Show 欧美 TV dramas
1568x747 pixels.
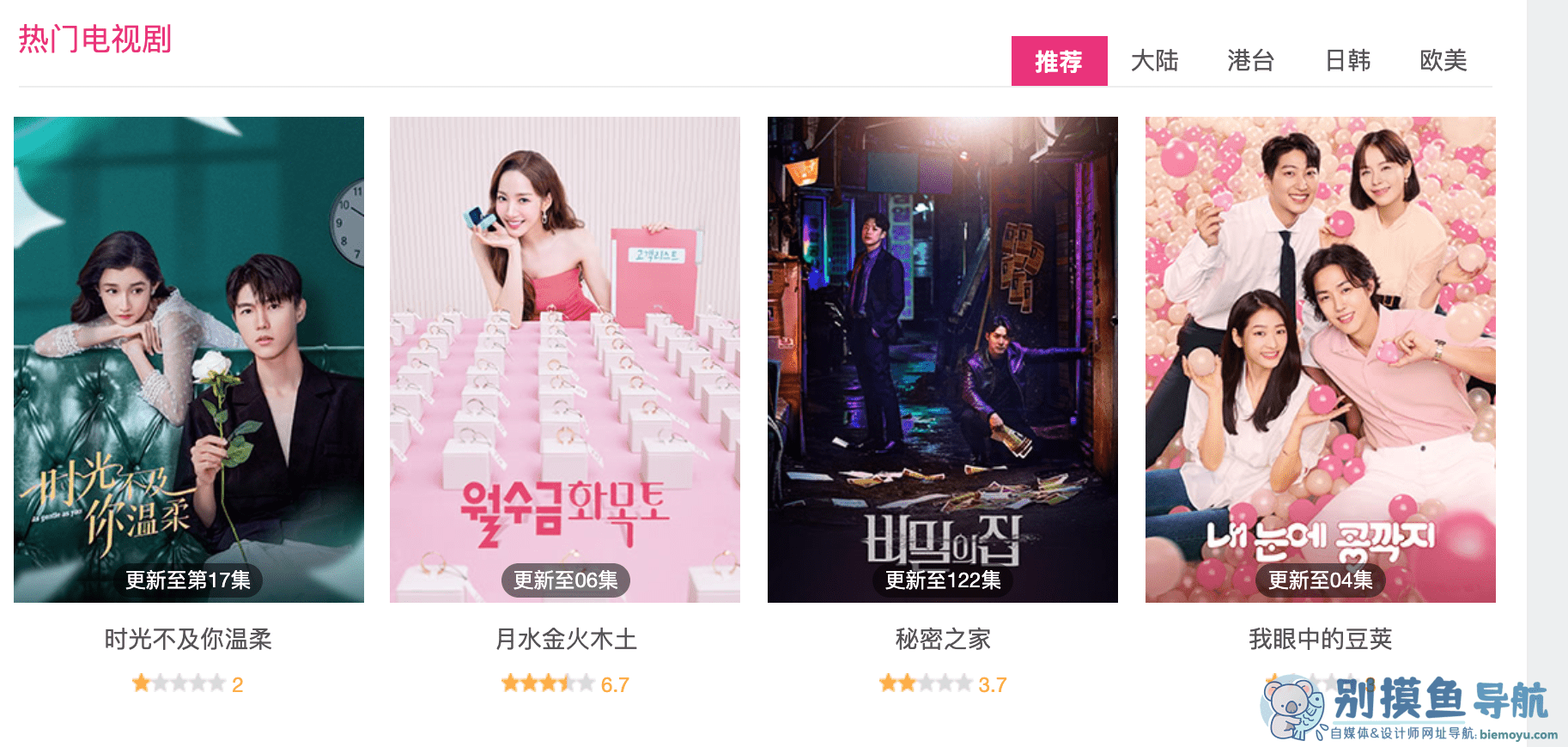point(1443,61)
